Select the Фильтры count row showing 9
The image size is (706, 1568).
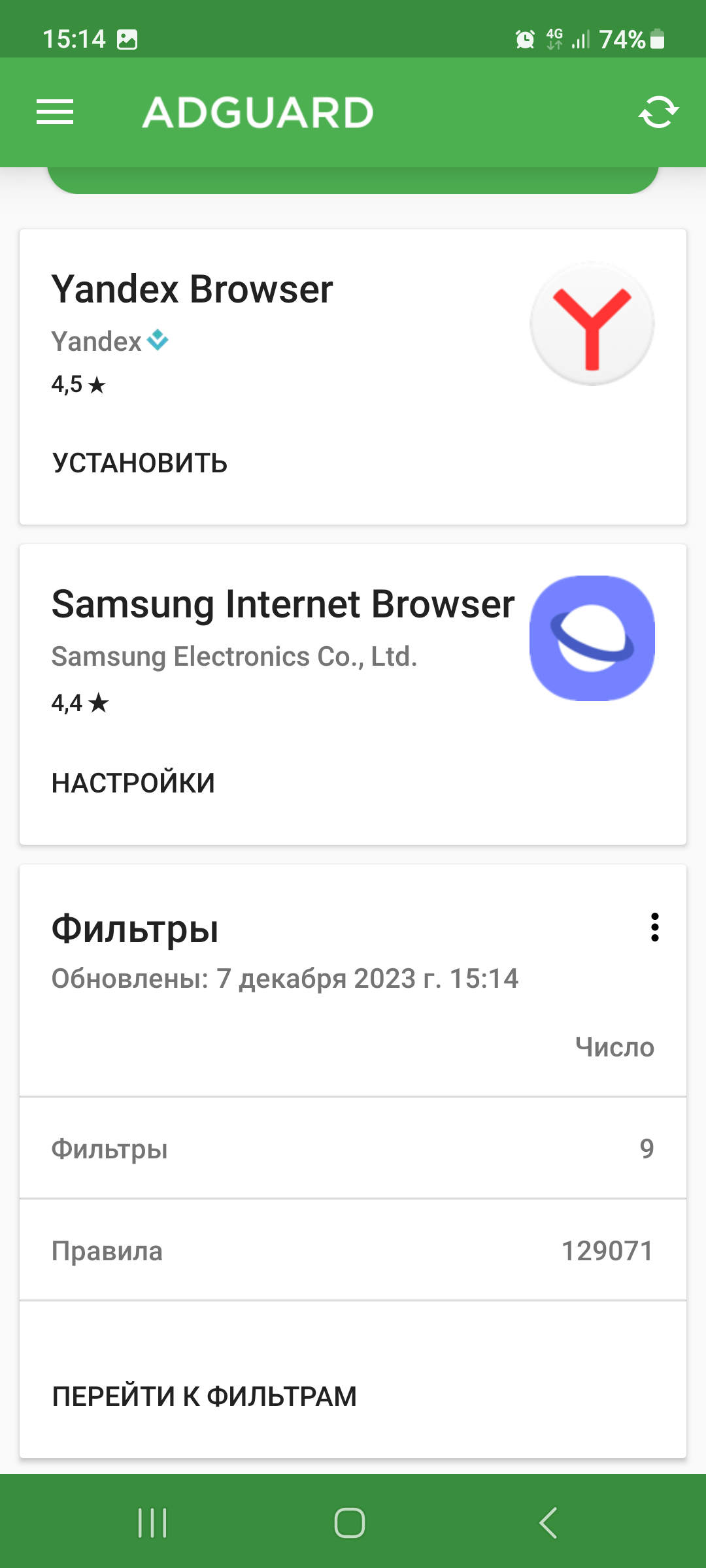pos(353,1148)
